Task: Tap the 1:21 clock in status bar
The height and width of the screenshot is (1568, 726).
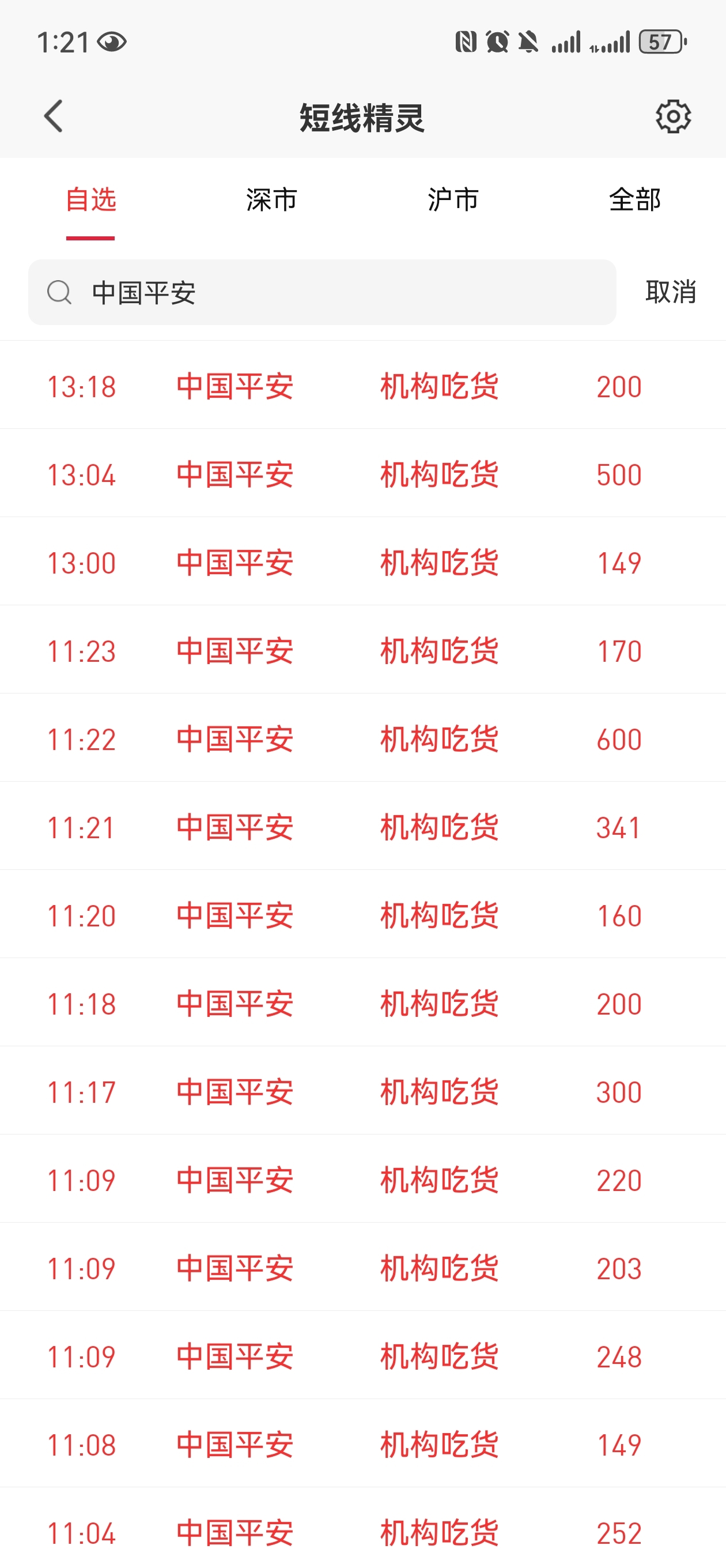Action: (64, 42)
